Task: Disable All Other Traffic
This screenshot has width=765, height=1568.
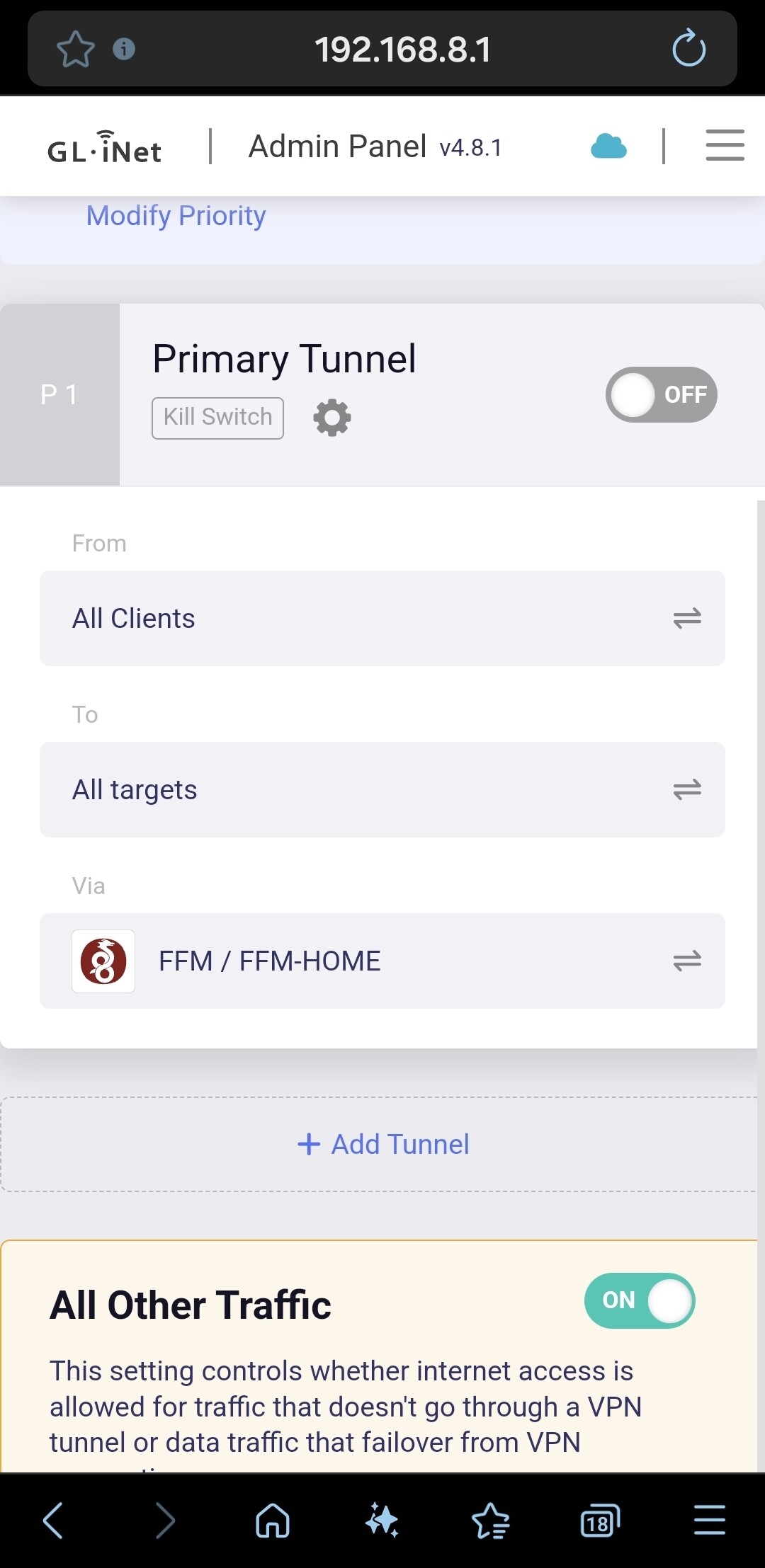Action: coord(639,1300)
